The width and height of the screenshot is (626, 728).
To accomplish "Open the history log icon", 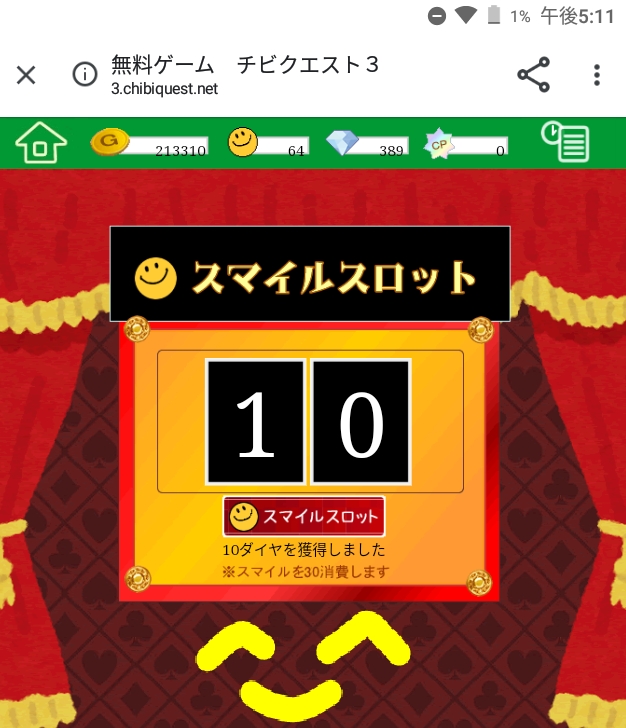I will tap(565, 143).
